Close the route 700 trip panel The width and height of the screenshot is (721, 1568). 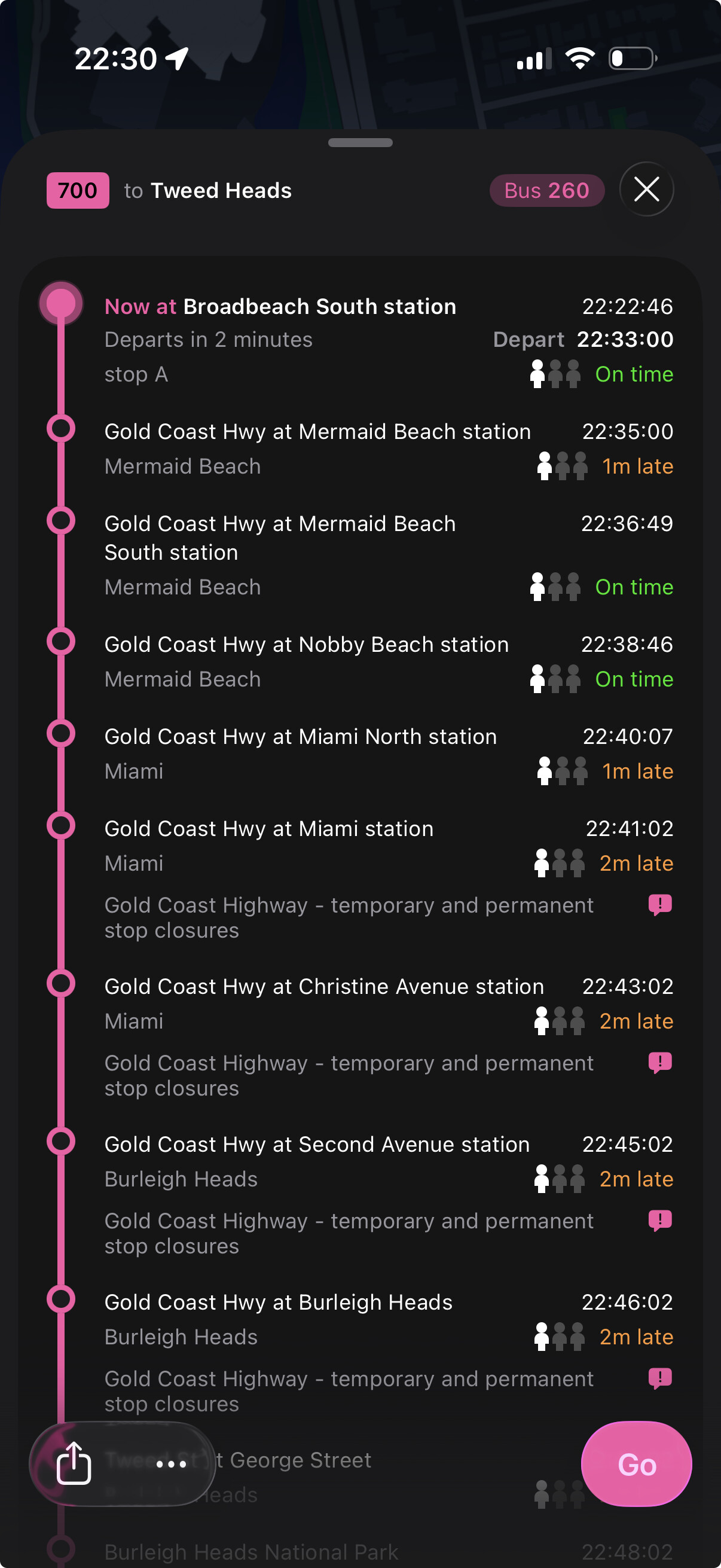tap(646, 190)
